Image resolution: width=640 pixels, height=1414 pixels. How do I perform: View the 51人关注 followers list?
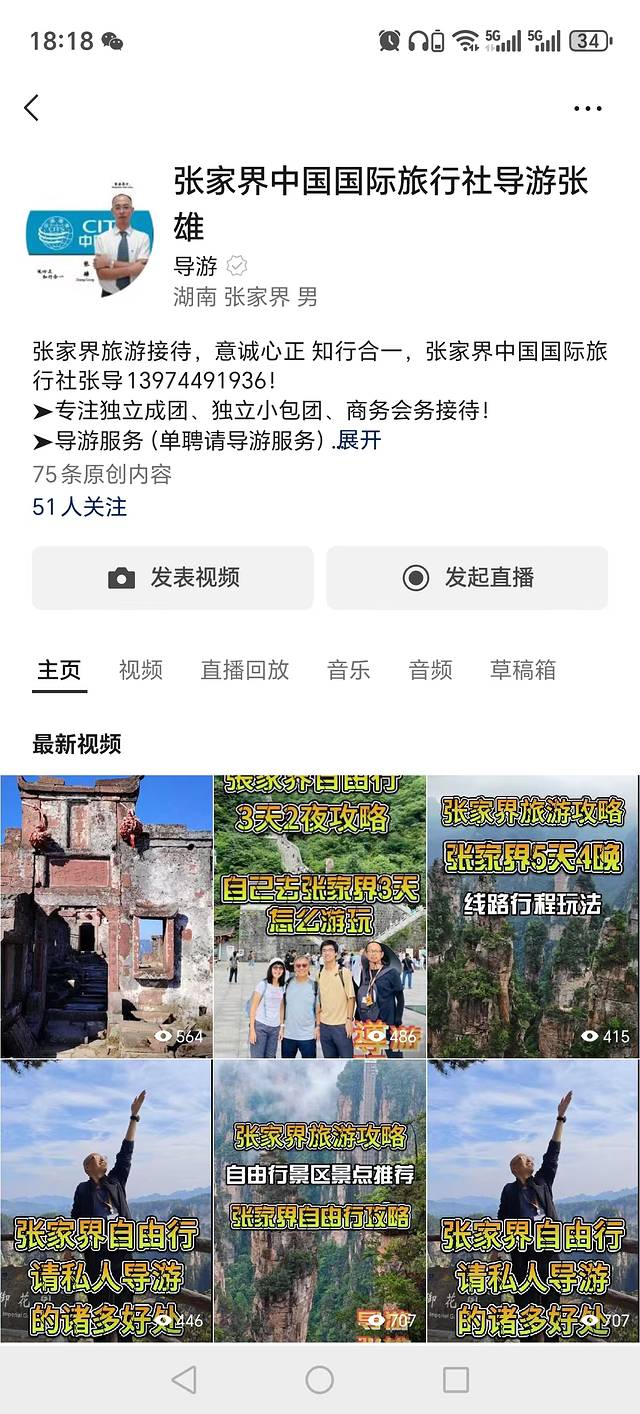coord(80,507)
